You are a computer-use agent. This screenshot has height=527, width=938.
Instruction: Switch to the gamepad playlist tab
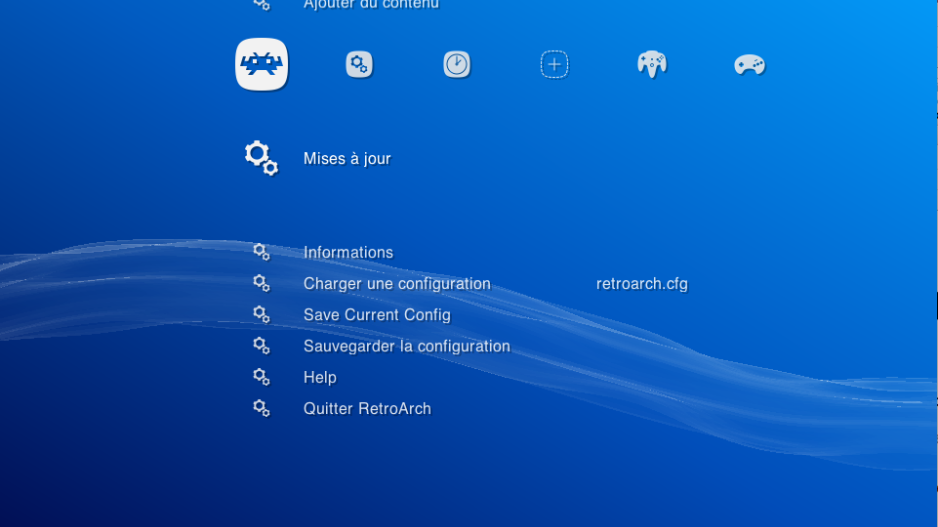[x=749, y=65]
